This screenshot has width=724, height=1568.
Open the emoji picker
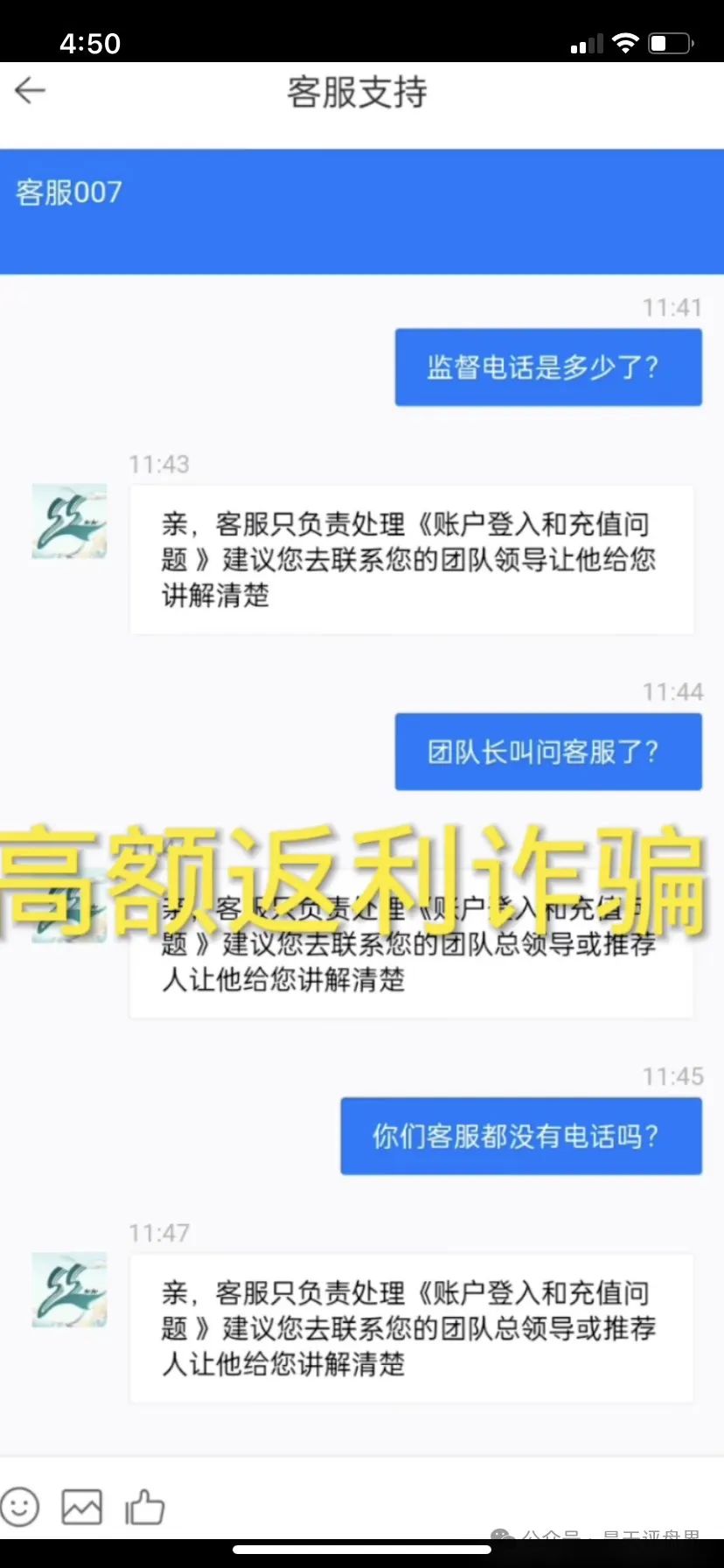pos(20,1507)
